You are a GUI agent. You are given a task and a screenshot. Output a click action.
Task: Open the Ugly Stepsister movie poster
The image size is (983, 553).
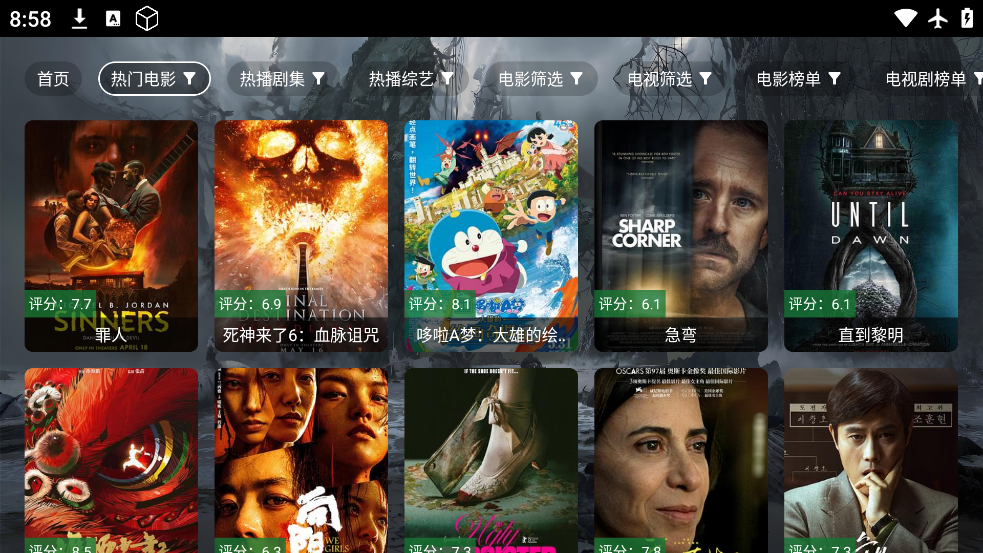[x=491, y=460]
